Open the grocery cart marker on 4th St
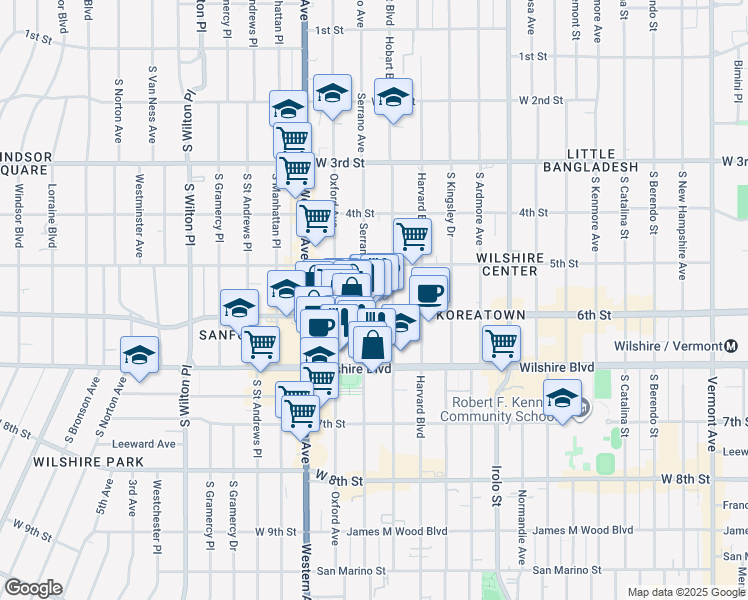The image size is (748, 600). 315,220
